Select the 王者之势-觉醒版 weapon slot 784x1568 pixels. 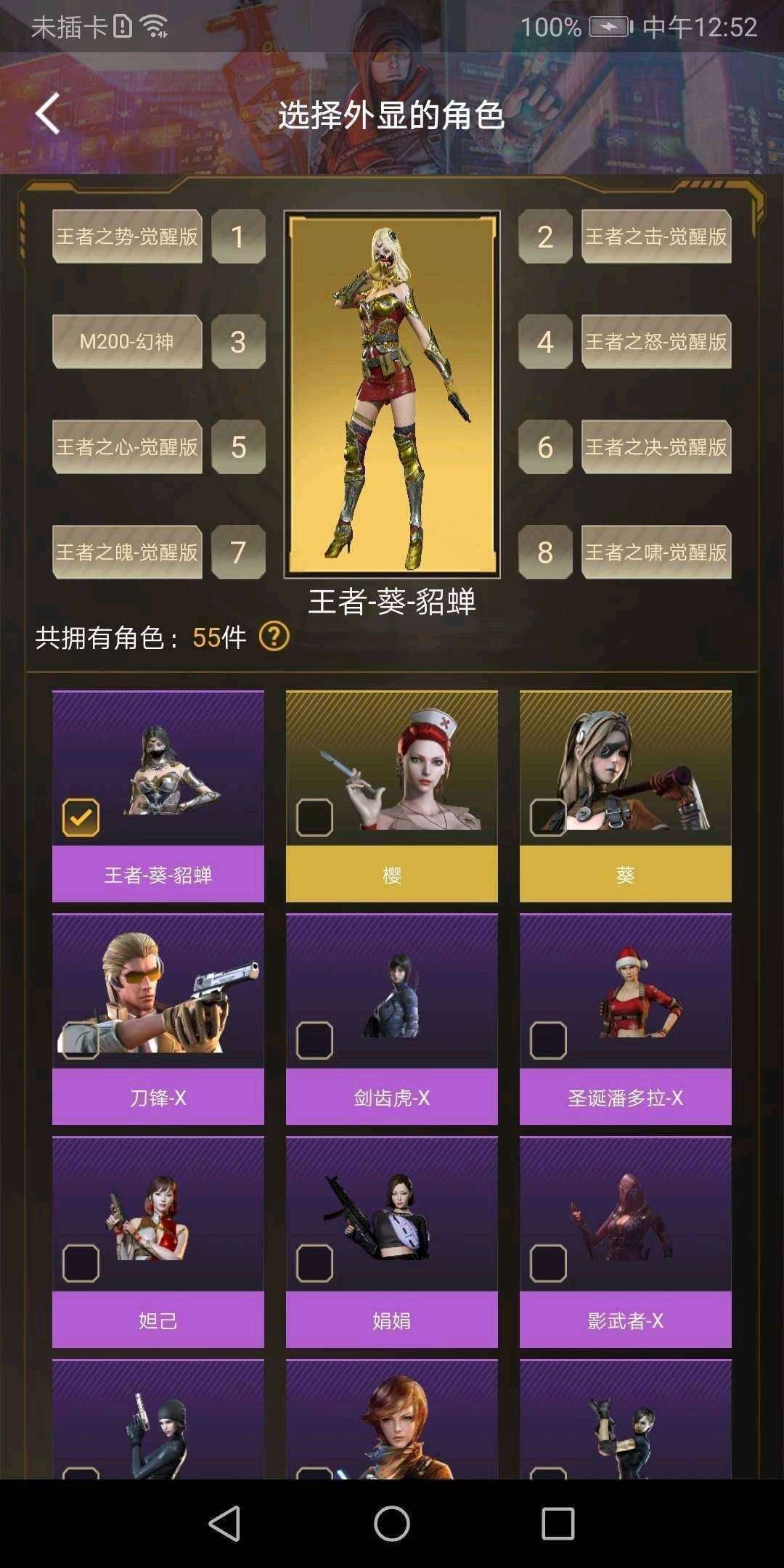(127, 236)
